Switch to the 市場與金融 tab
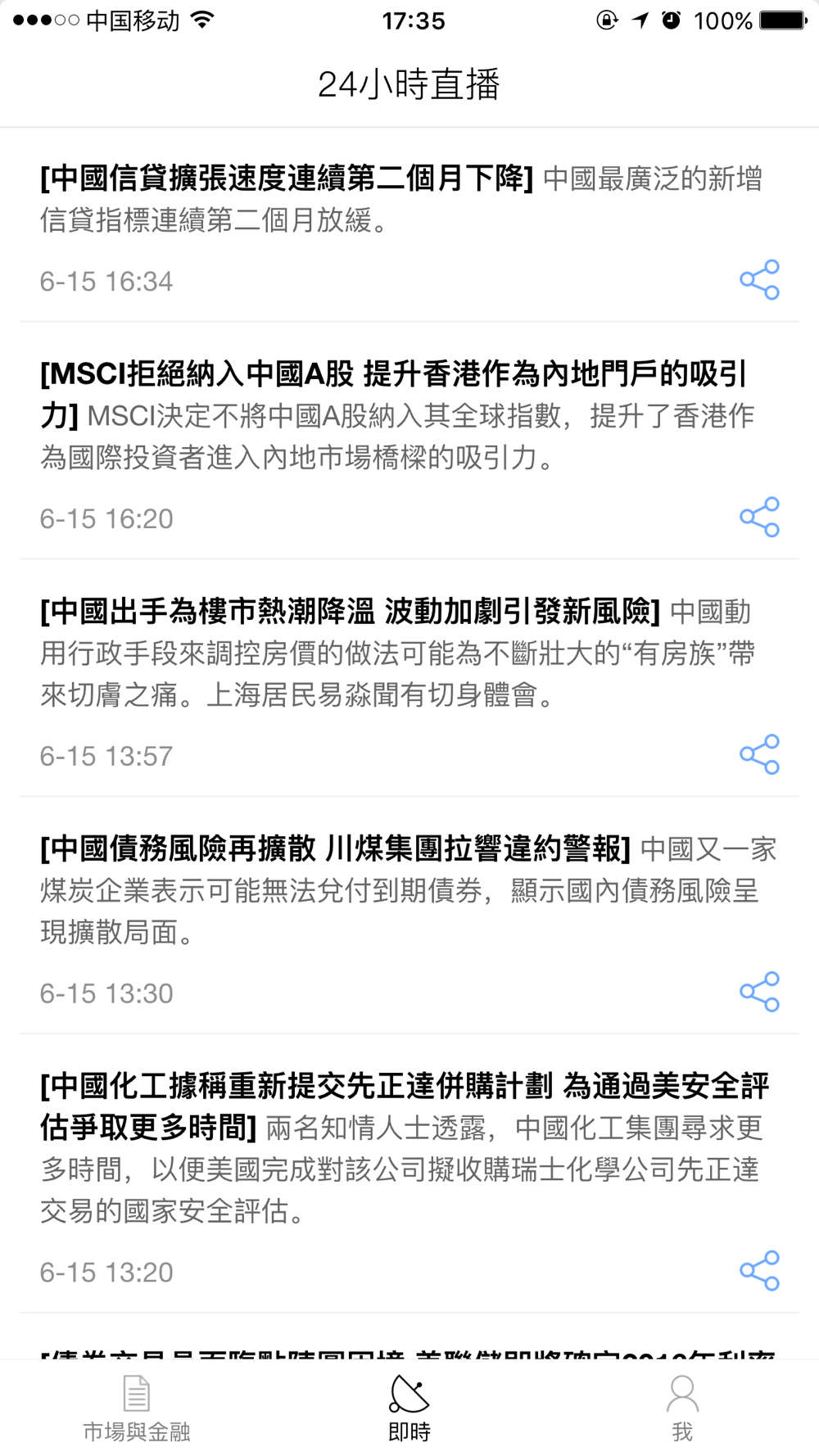819x1456 pixels. pyautogui.click(x=137, y=1409)
